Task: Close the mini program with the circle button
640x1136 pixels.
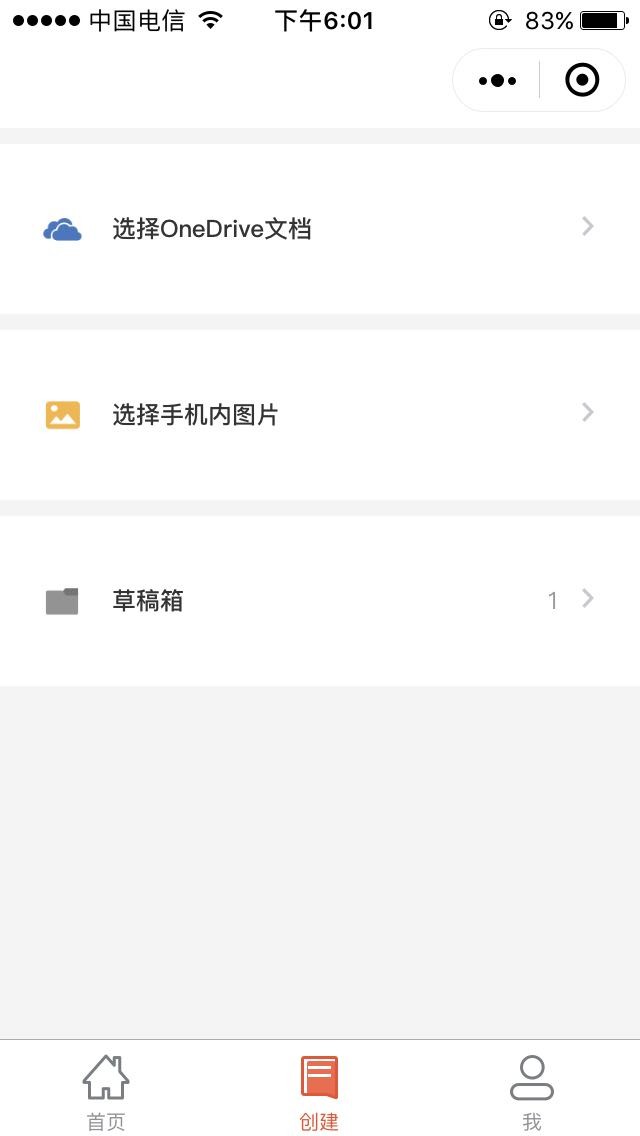Action: click(582, 80)
